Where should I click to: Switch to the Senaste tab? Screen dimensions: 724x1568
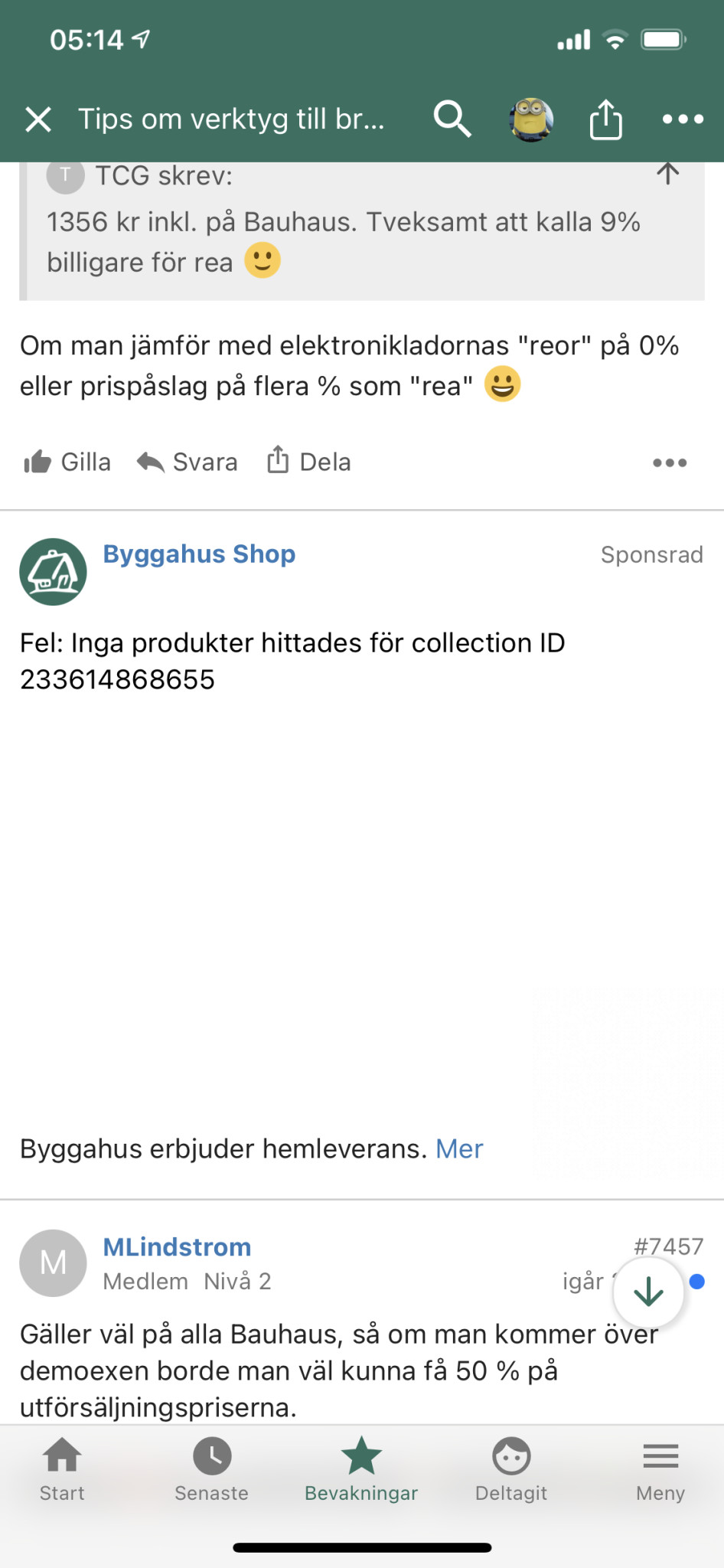click(x=211, y=1470)
